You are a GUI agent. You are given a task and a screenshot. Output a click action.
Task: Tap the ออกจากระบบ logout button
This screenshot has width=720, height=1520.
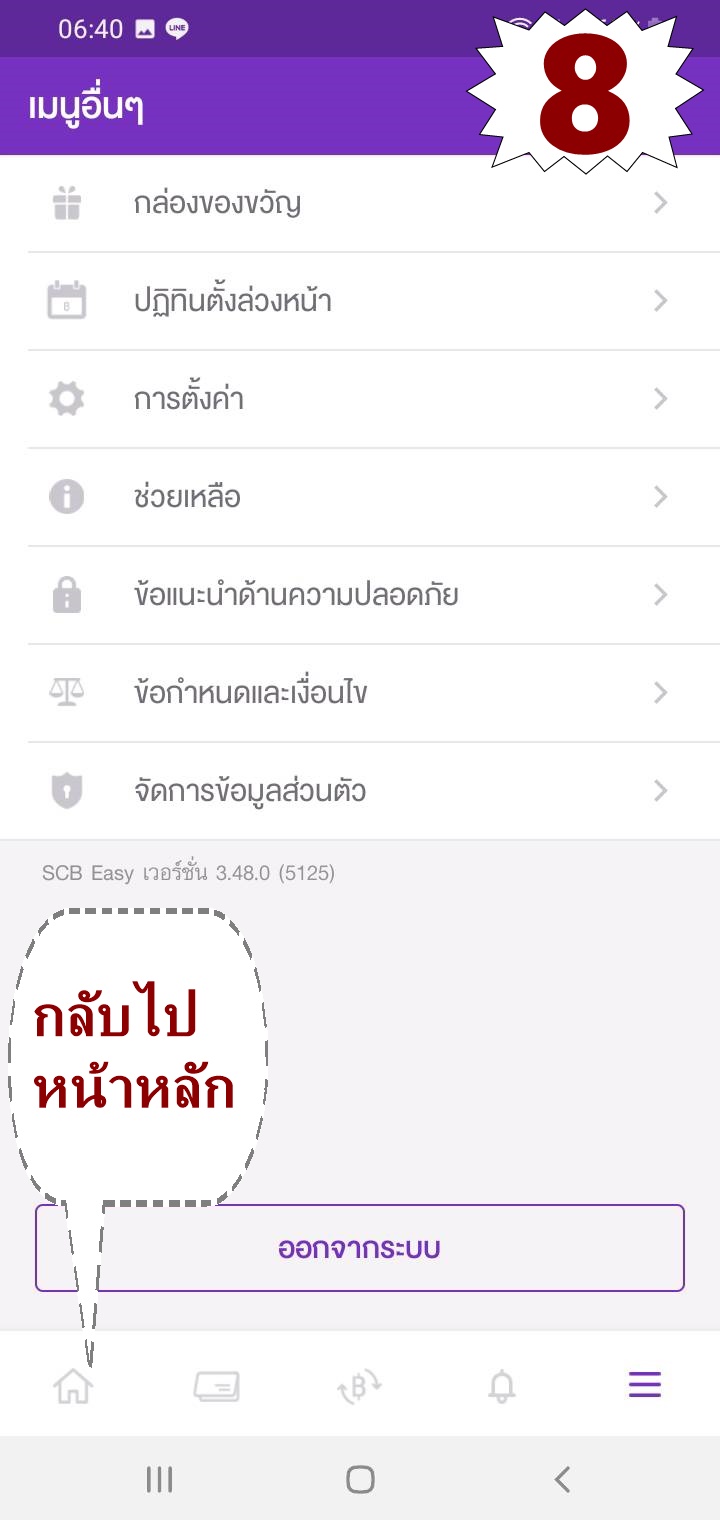[x=360, y=1248]
